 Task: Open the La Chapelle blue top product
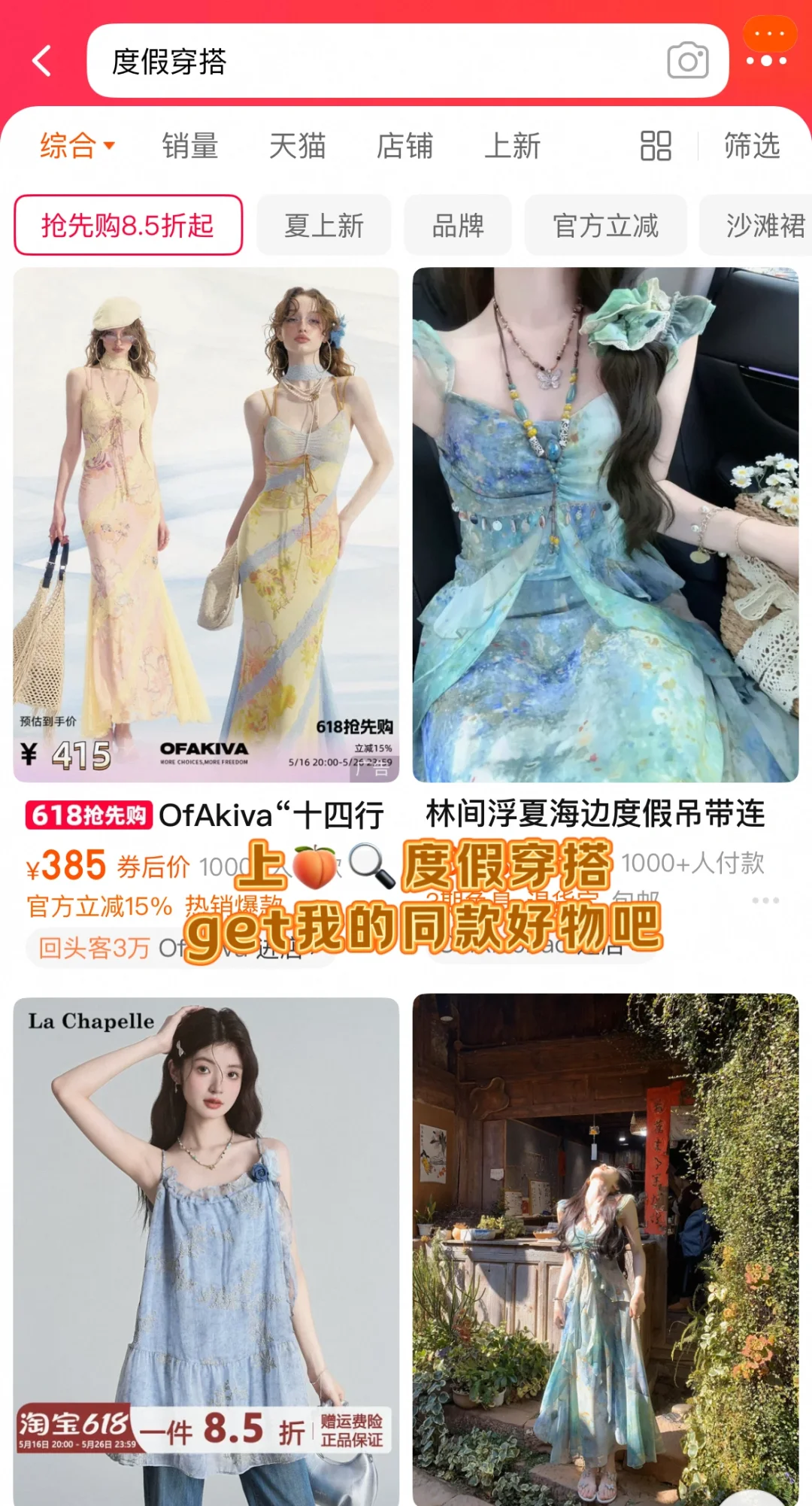pos(206,1249)
